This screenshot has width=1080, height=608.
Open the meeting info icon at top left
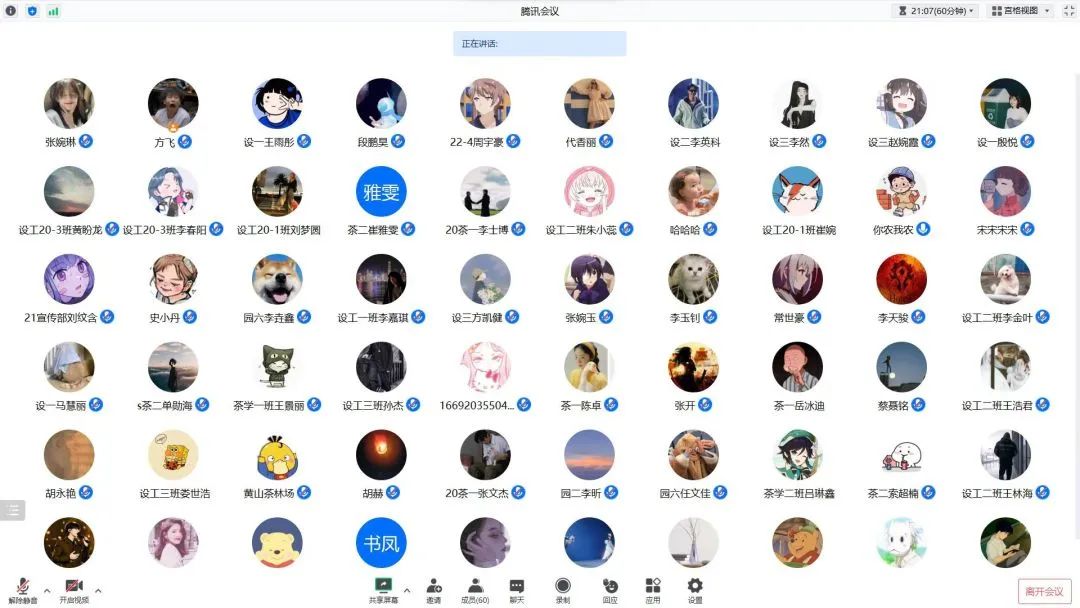point(11,11)
